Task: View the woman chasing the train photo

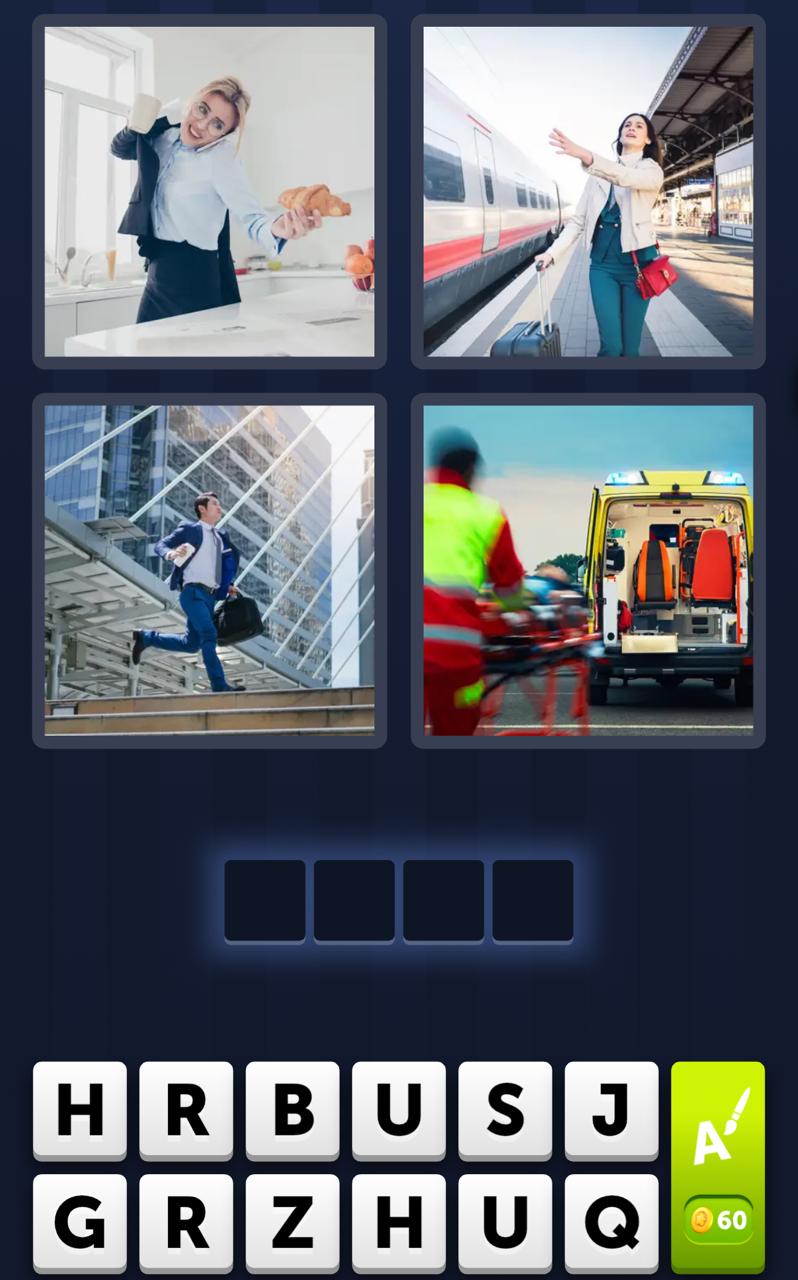Action: pos(586,190)
